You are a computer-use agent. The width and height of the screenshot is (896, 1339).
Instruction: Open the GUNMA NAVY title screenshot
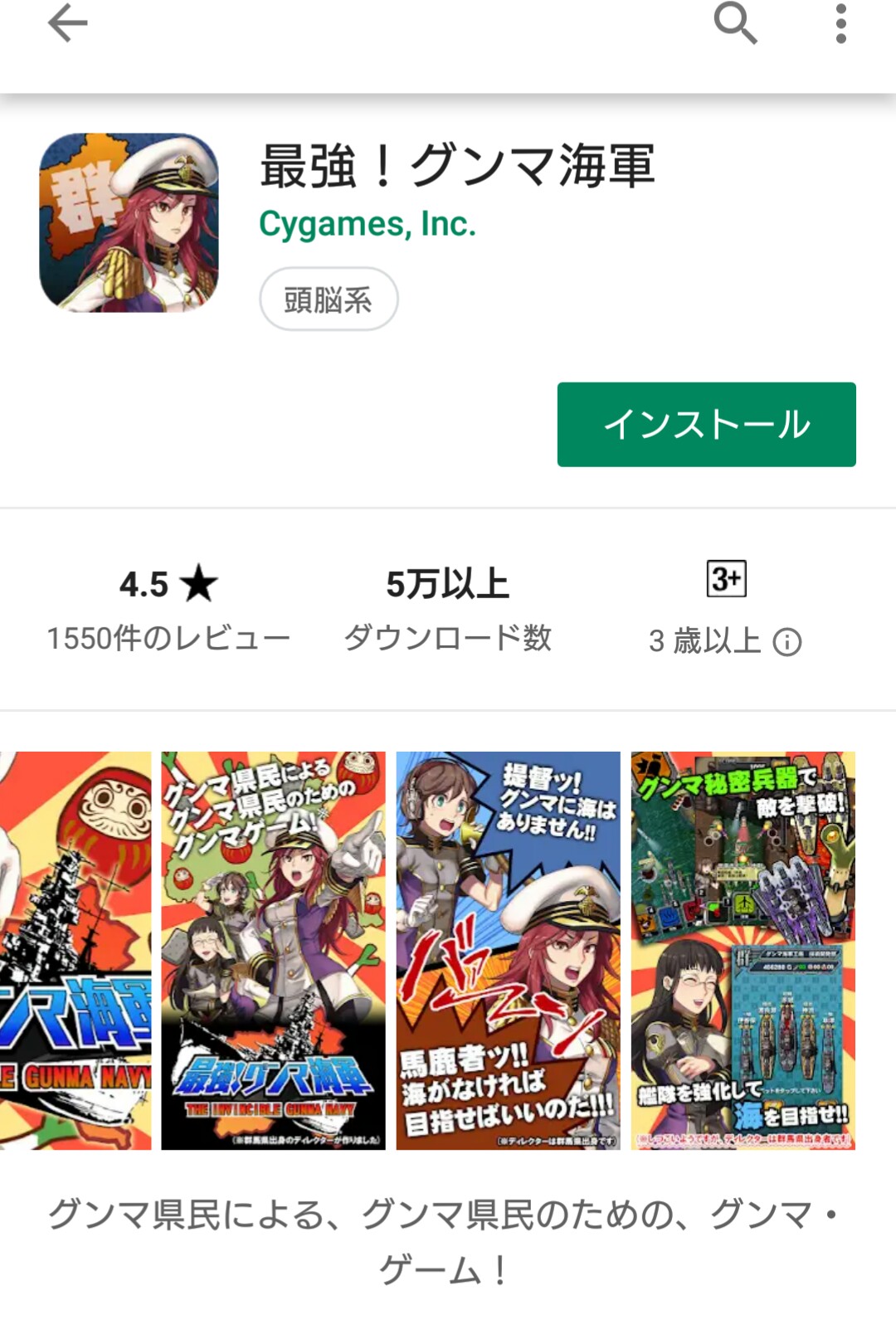point(75,950)
